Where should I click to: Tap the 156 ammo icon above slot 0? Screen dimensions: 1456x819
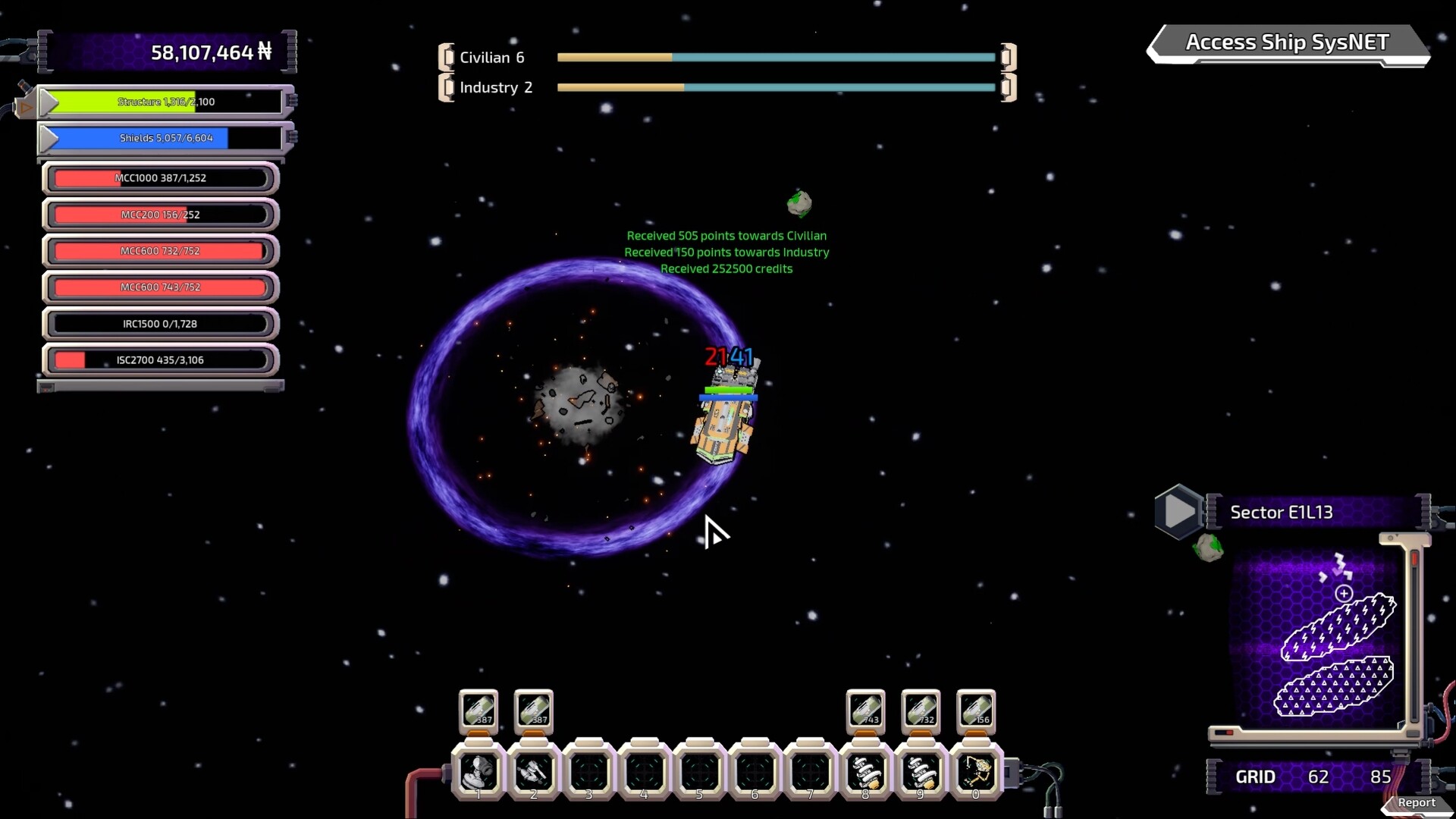(x=976, y=711)
